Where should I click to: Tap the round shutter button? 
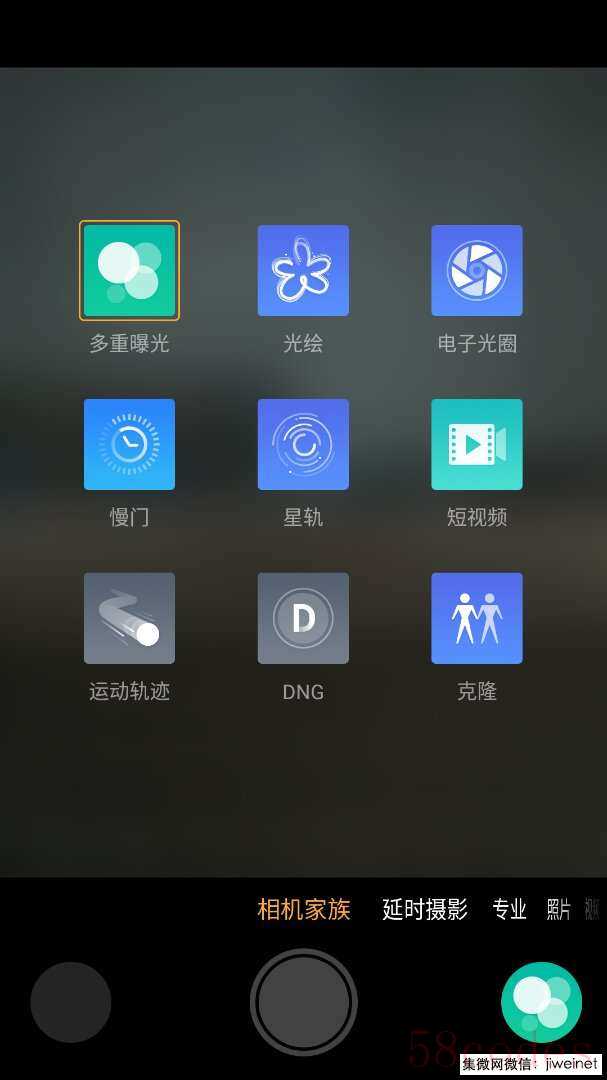coord(304,1001)
